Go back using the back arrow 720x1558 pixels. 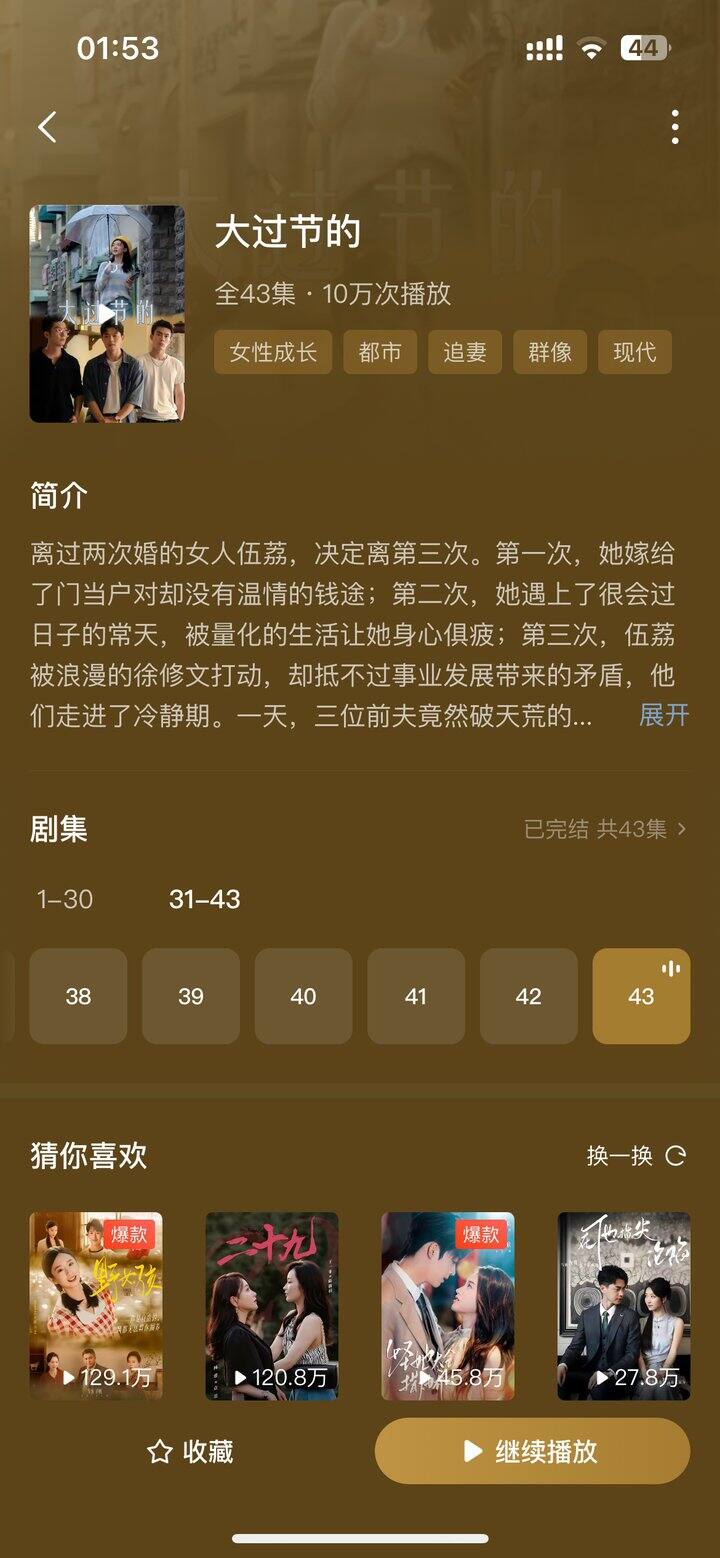coord(47,127)
